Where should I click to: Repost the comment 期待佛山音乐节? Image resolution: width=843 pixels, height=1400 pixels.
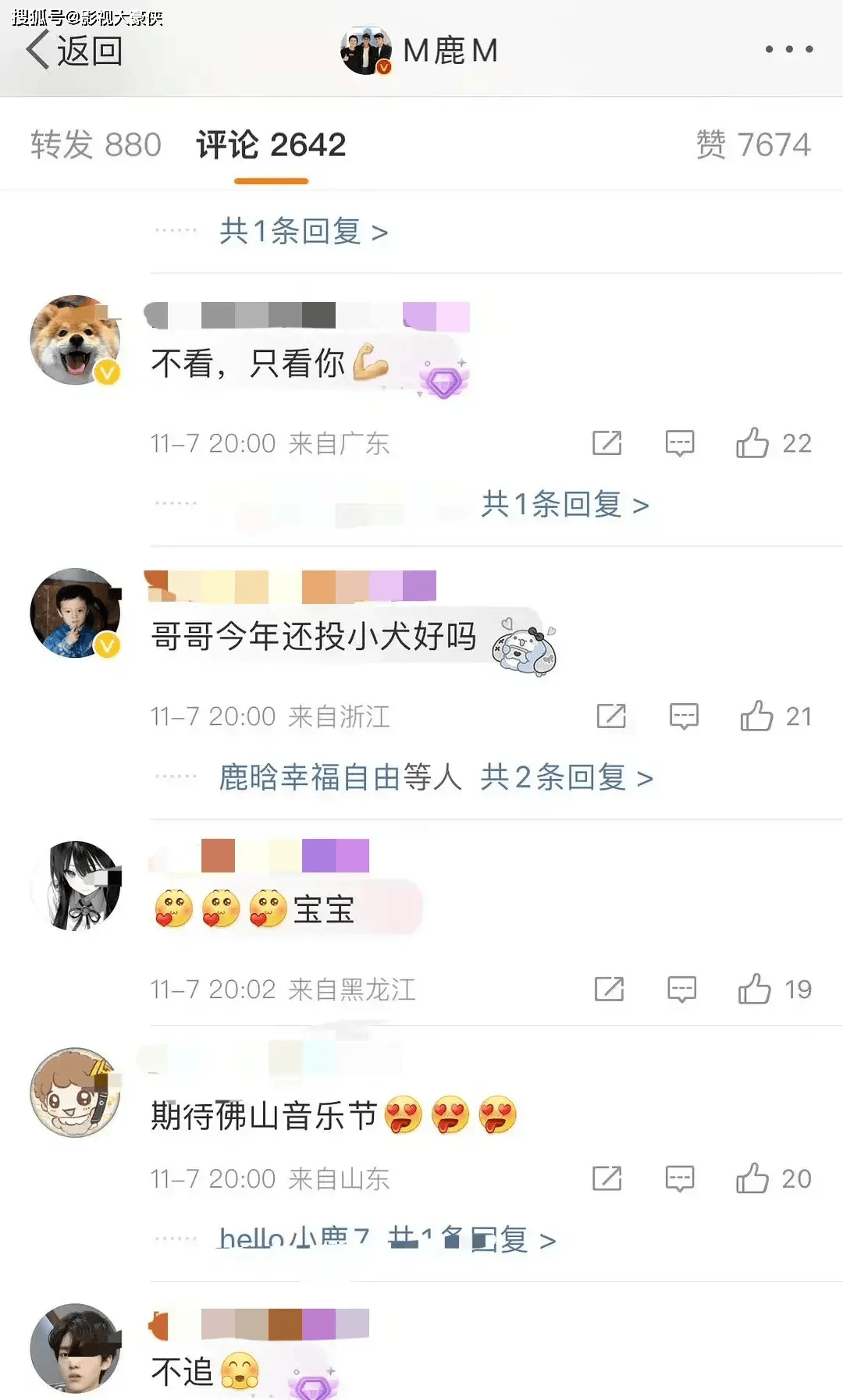(607, 1178)
